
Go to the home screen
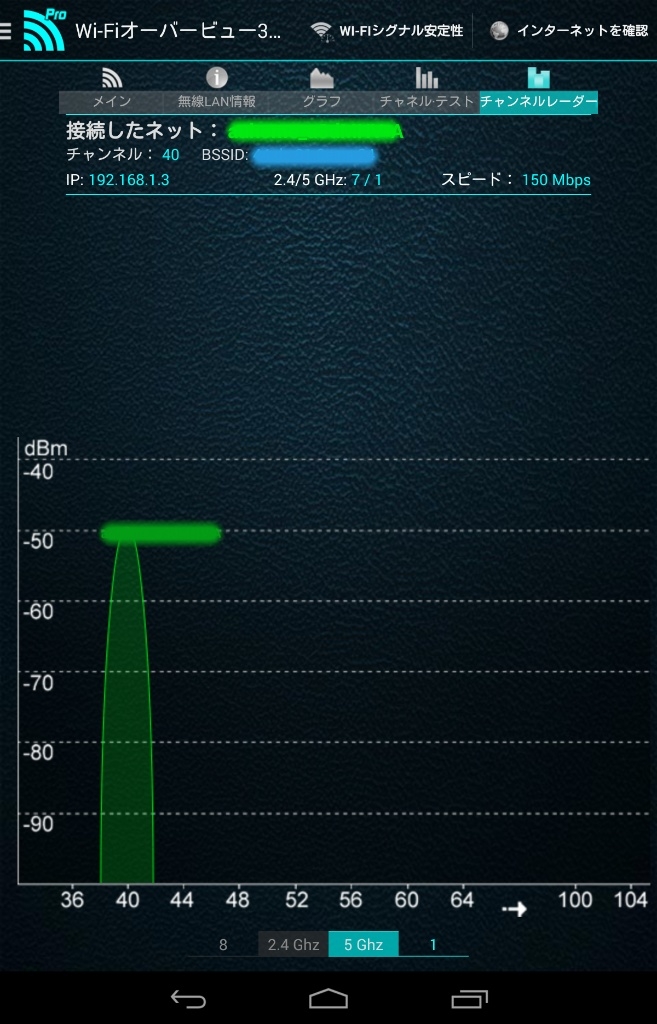pyautogui.click(x=328, y=998)
